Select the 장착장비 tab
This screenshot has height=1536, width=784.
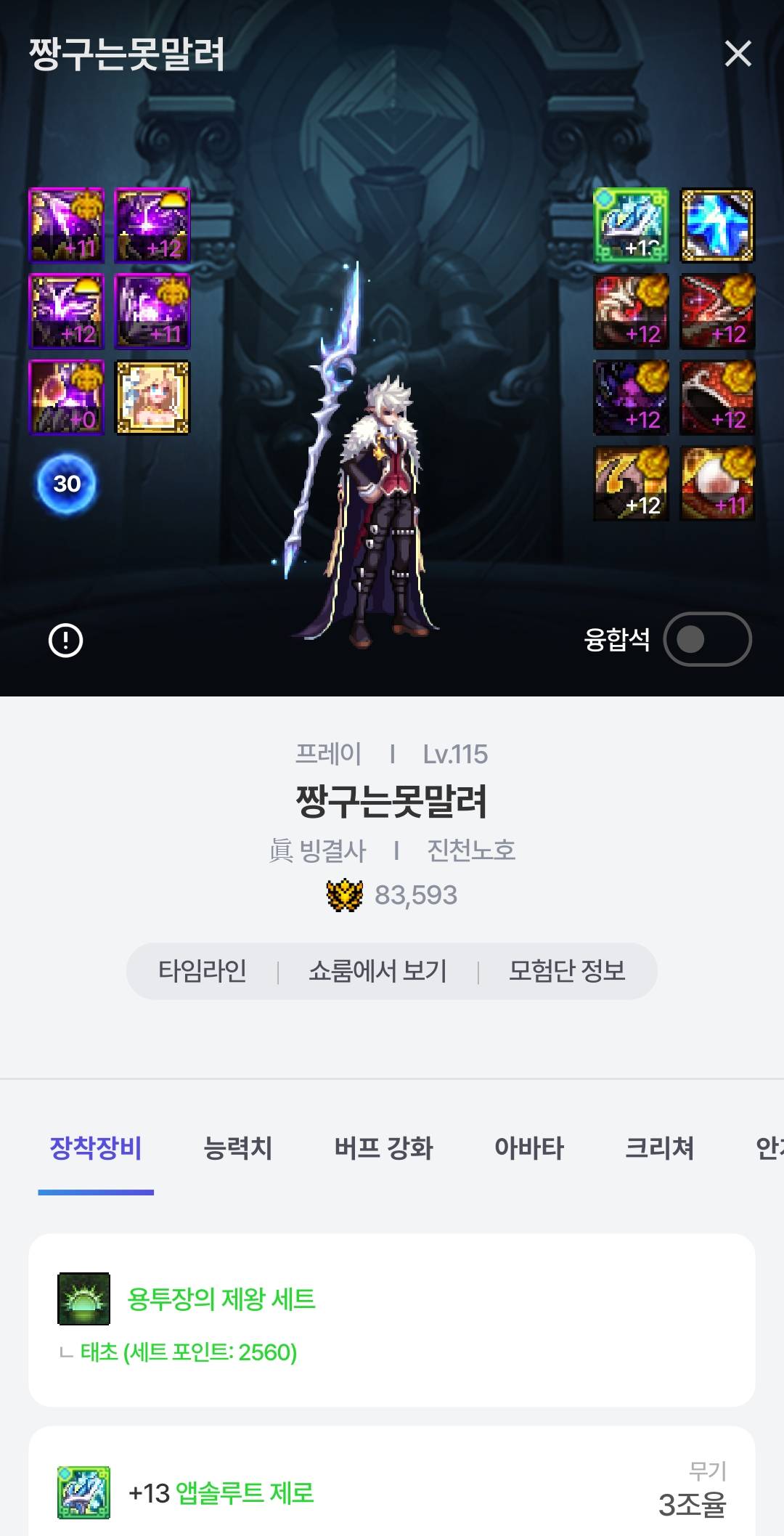[96, 1148]
